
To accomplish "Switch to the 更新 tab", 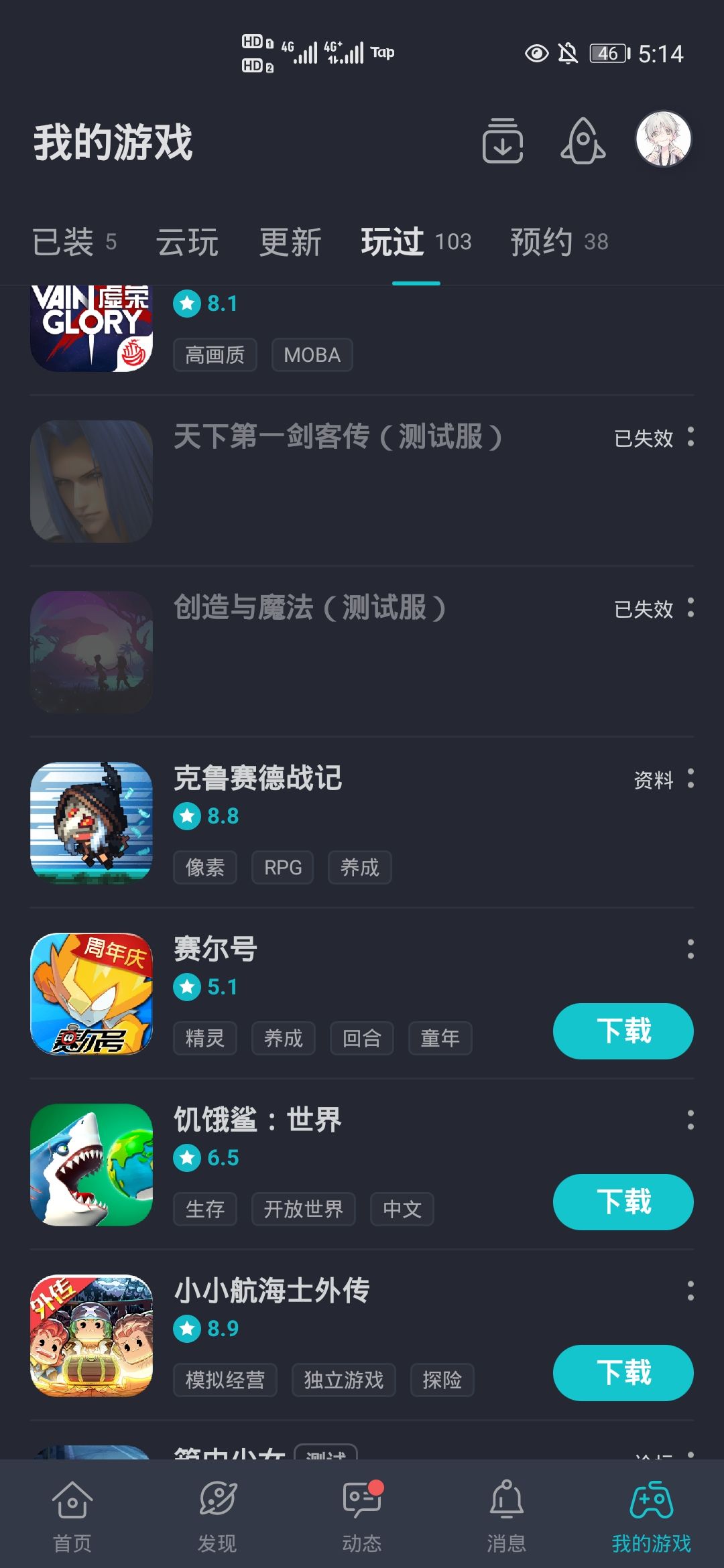I will click(x=290, y=242).
